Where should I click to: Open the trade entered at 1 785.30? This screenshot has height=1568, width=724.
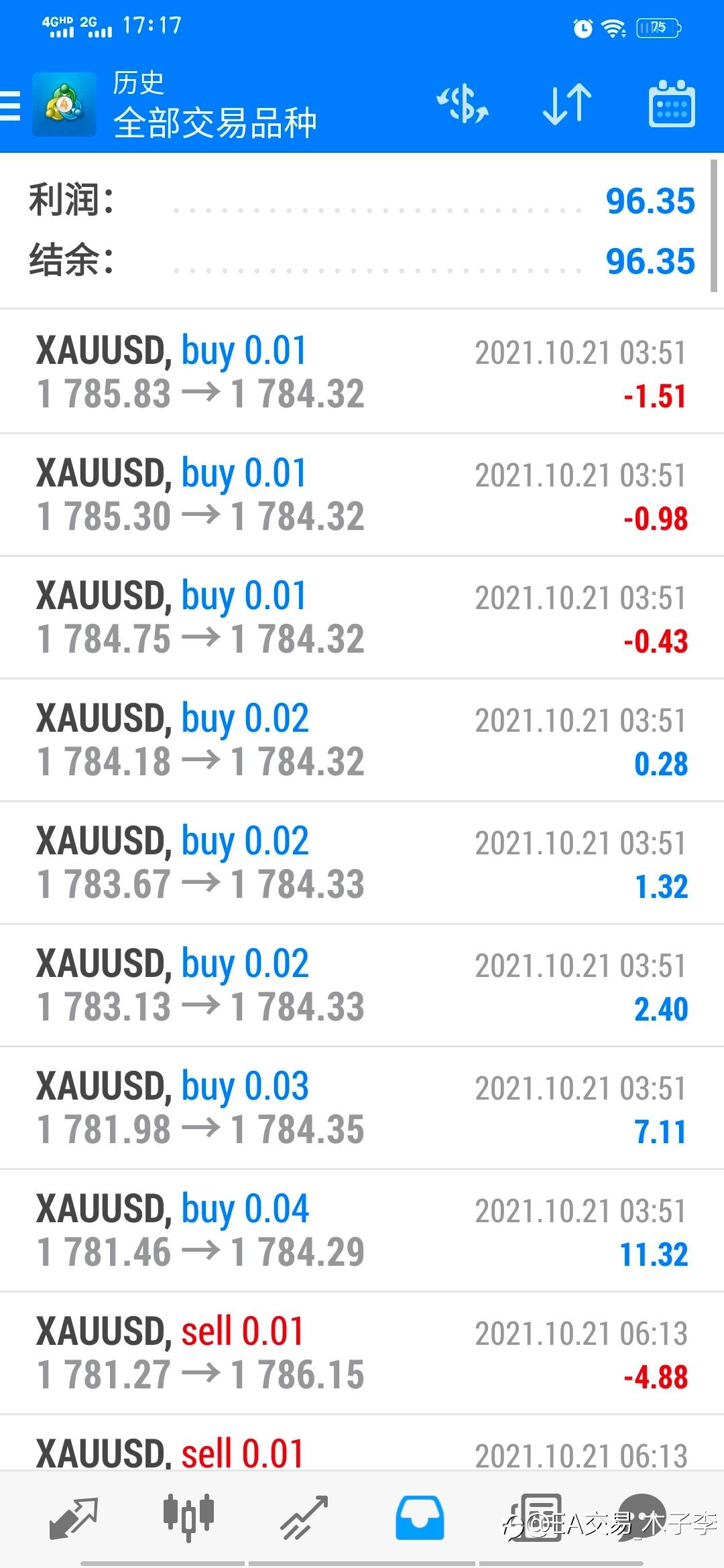[x=362, y=495]
